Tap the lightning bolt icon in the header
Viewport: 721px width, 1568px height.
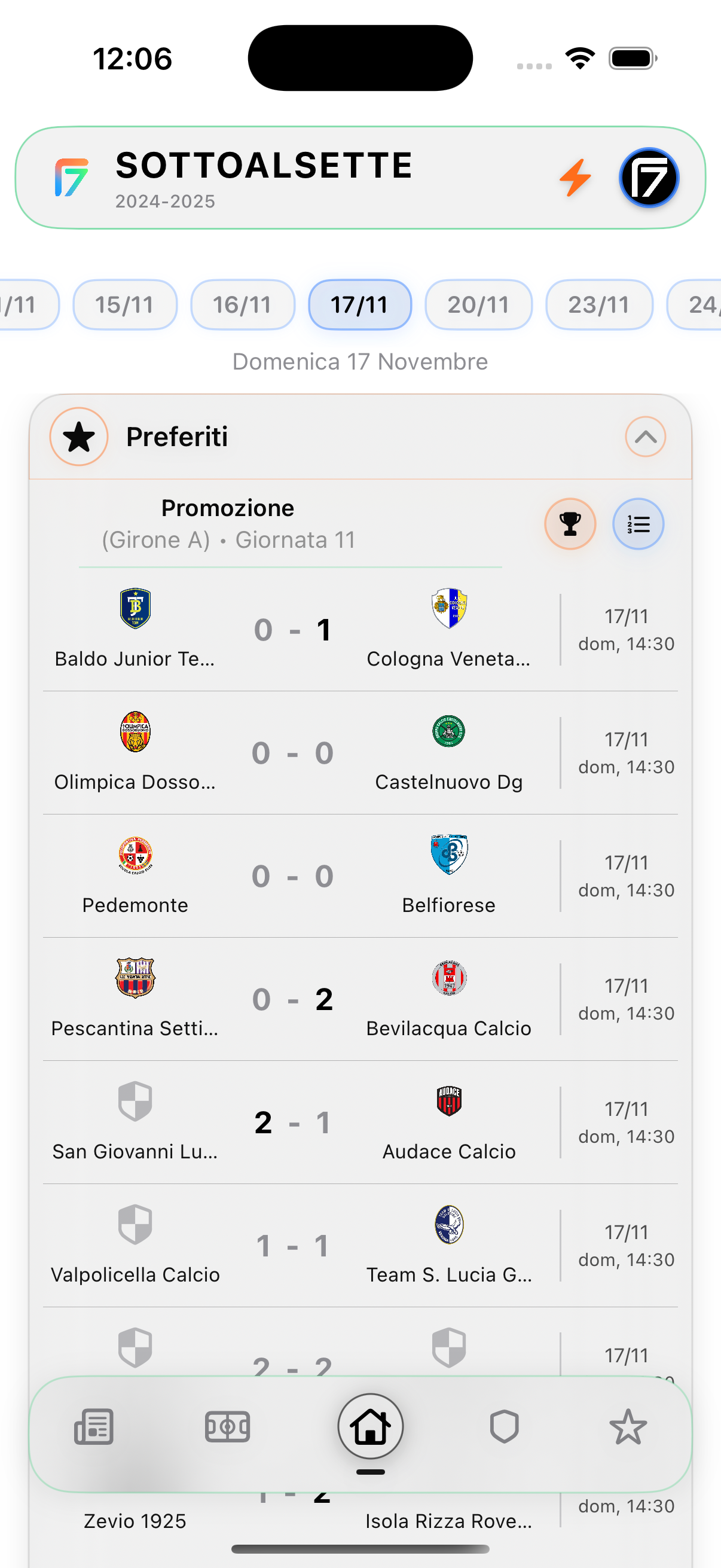coord(575,178)
